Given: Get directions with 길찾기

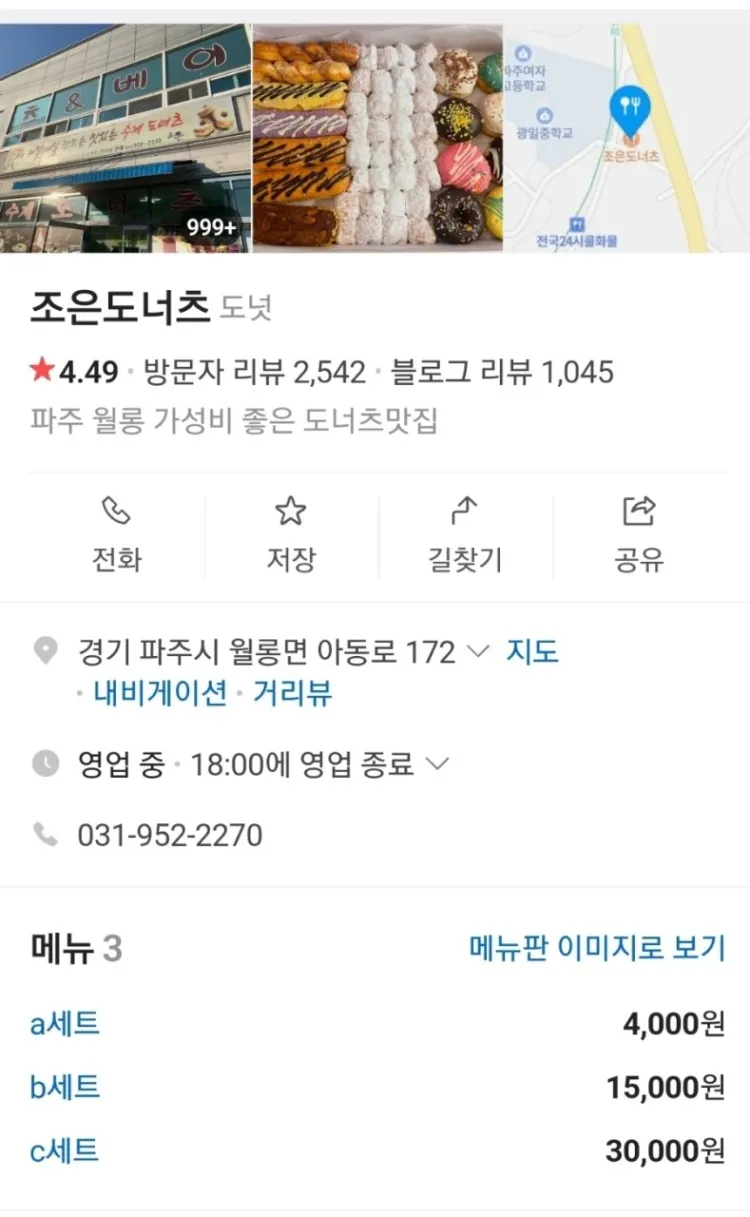Looking at the screenshot, I should (x=464, y=536).
